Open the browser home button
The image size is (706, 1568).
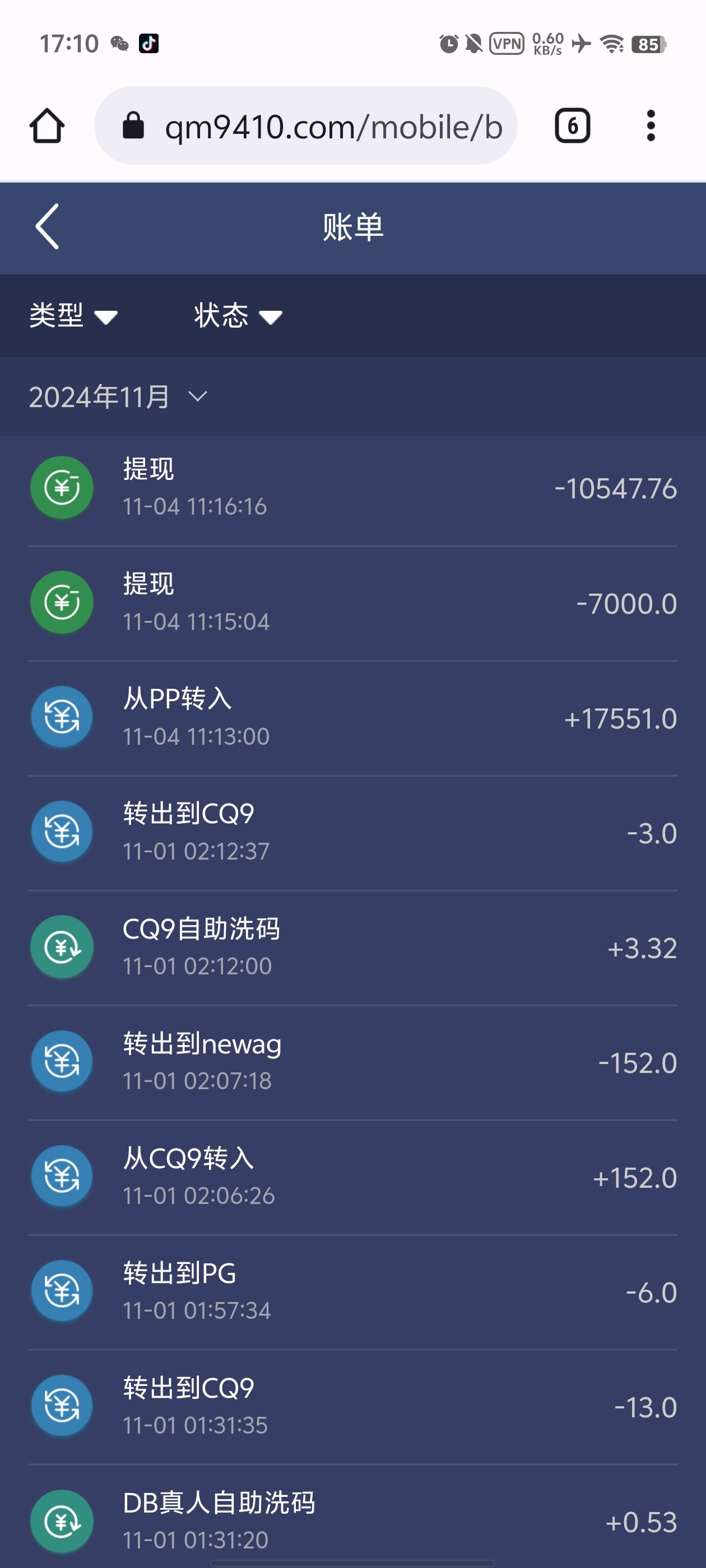pyautogui.click(x=47, y=126)
